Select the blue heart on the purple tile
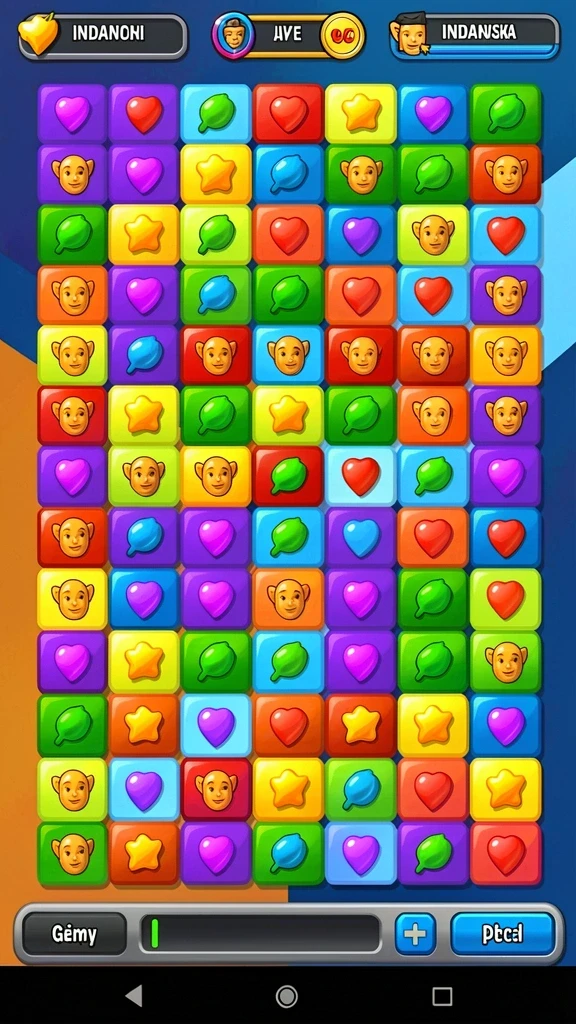 click(360, 537)
